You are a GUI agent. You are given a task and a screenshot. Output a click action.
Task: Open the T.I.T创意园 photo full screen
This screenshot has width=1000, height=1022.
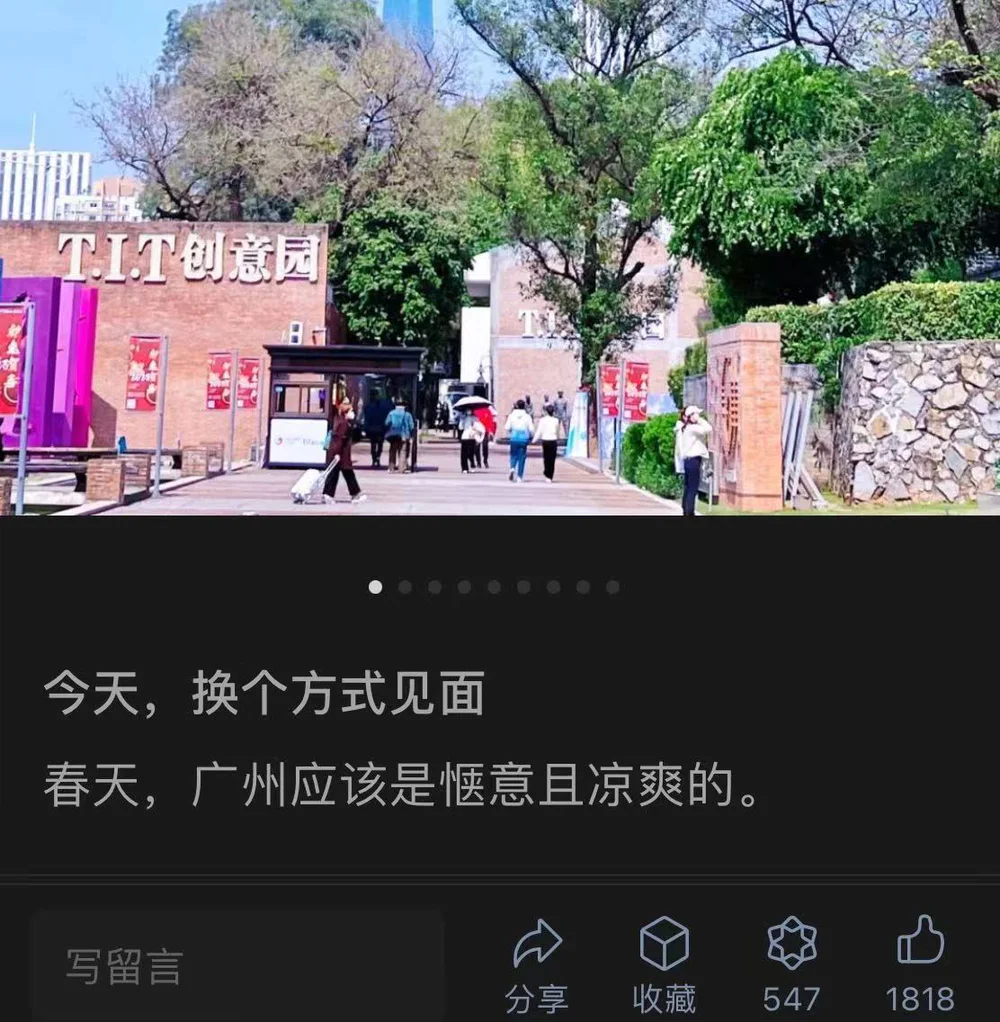pyautogui.click(x=500, y=258)
